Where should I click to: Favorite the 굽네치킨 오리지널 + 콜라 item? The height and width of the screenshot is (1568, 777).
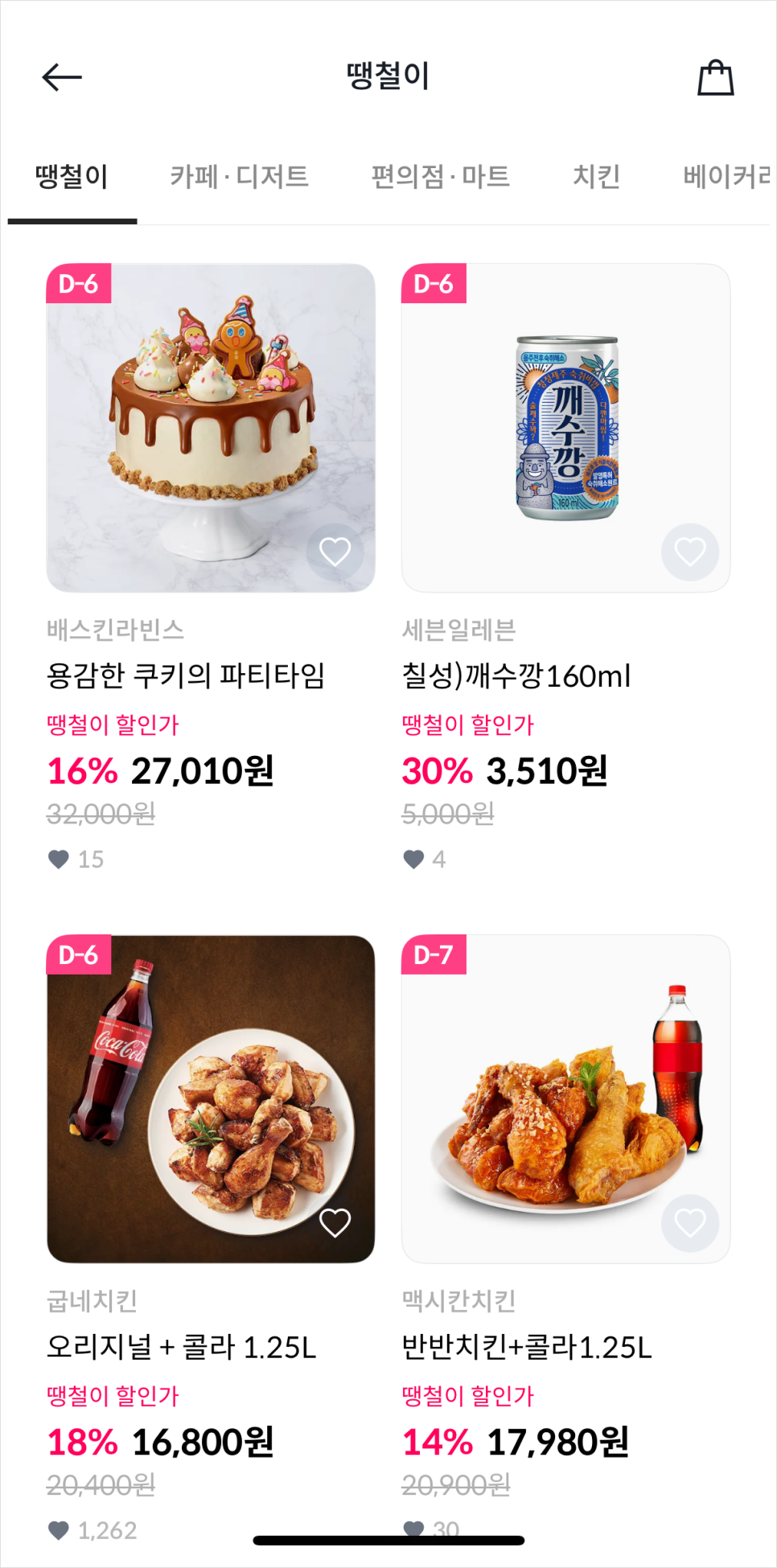point(335,1223)
